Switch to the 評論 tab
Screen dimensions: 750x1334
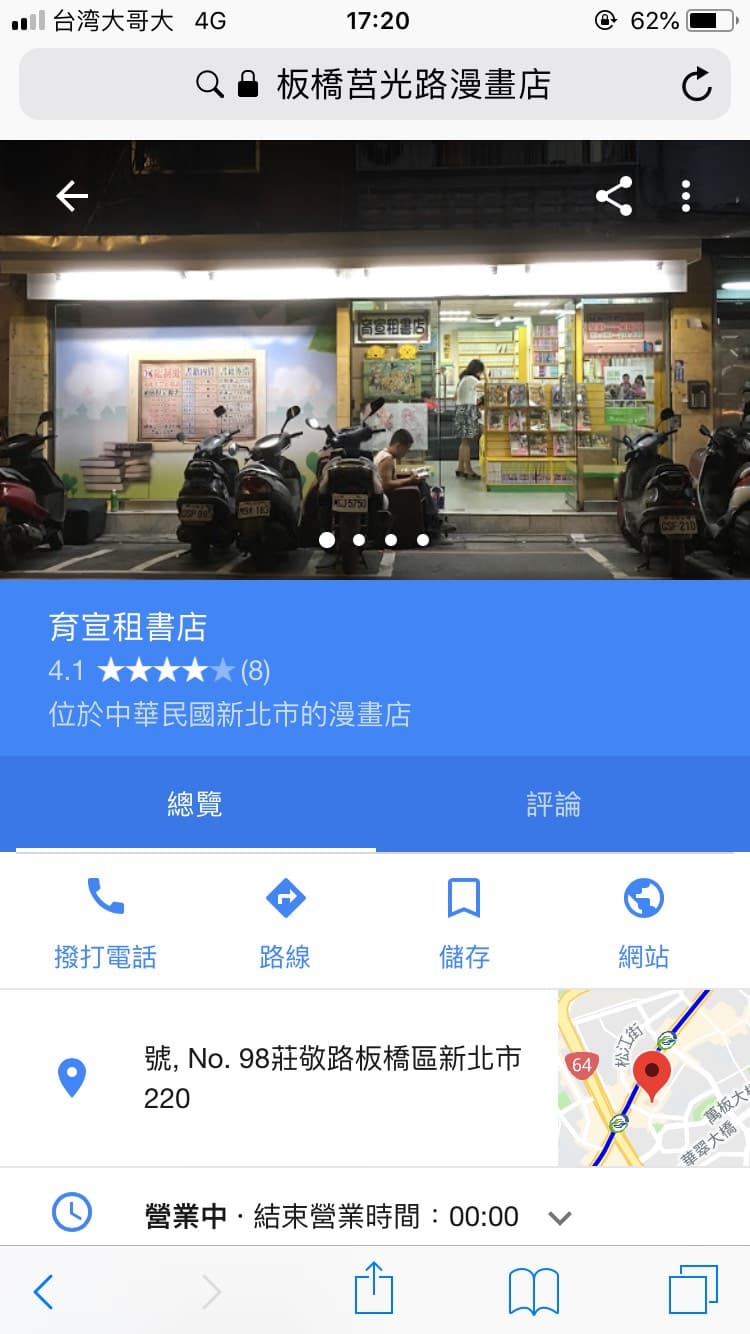(x=553, y=805)
